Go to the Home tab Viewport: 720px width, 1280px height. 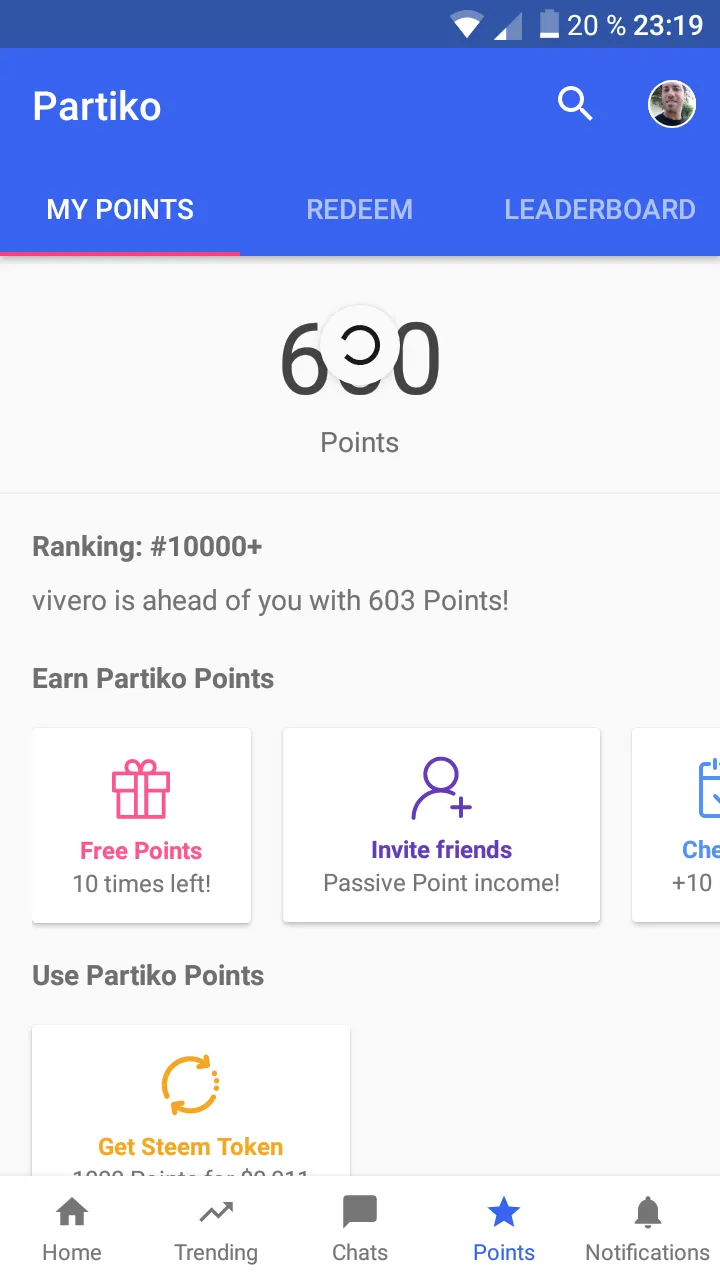pyautogui.click(x=72, y=1230)
